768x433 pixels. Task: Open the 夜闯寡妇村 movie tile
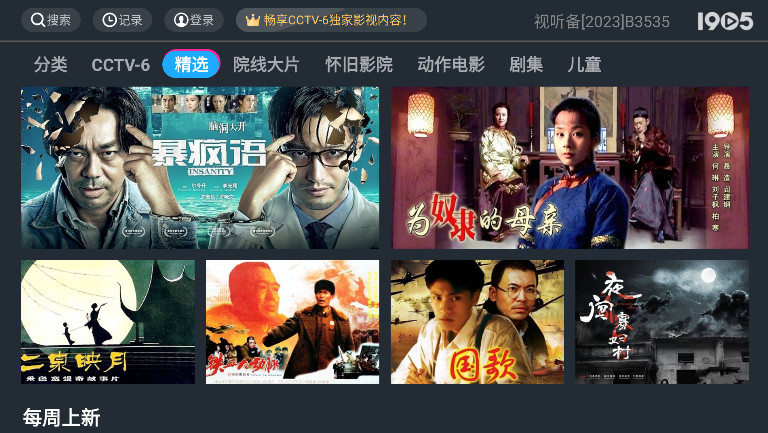661,321
